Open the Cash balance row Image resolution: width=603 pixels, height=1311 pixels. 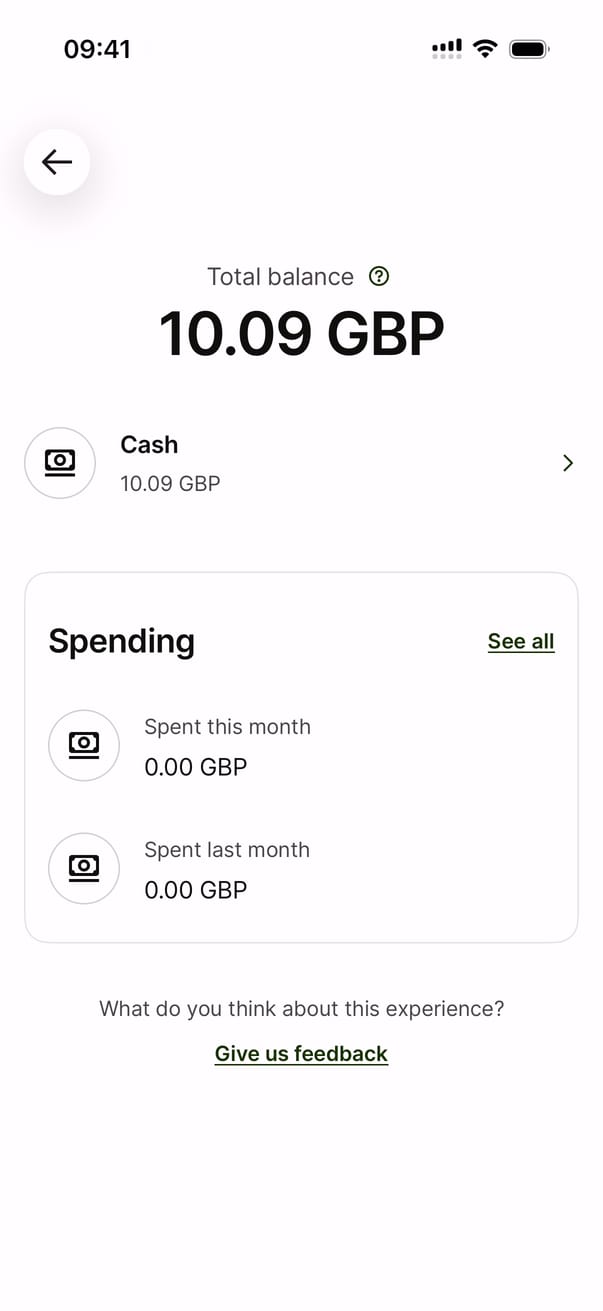tap(300, 463)
